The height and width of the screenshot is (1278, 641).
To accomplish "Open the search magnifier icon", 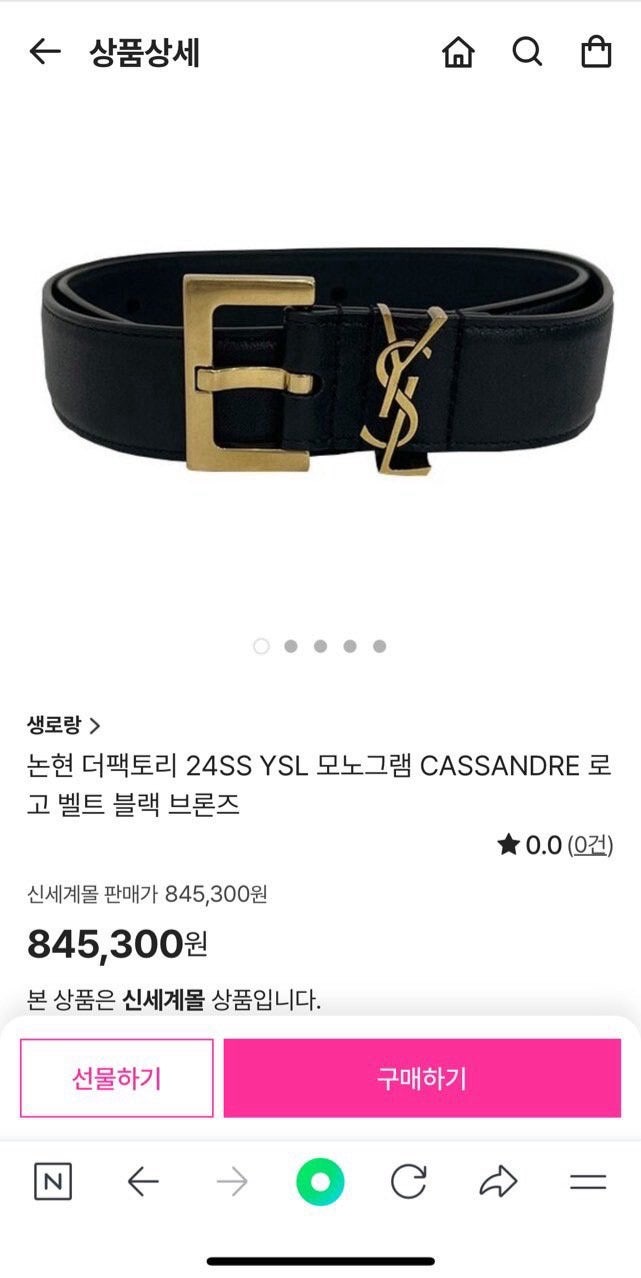I will point(527,52).
